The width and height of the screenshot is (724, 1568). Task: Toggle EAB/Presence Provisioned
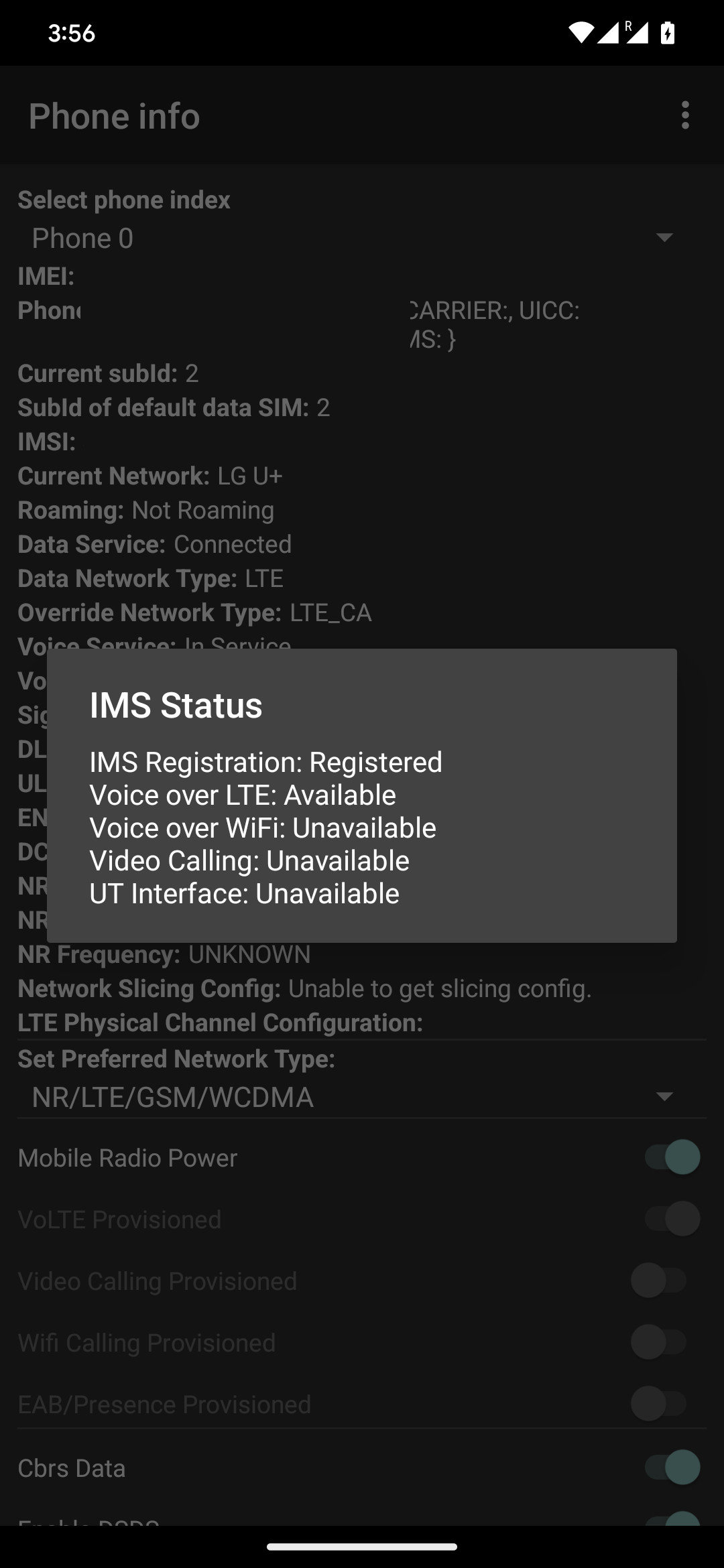coord(660,1403)
